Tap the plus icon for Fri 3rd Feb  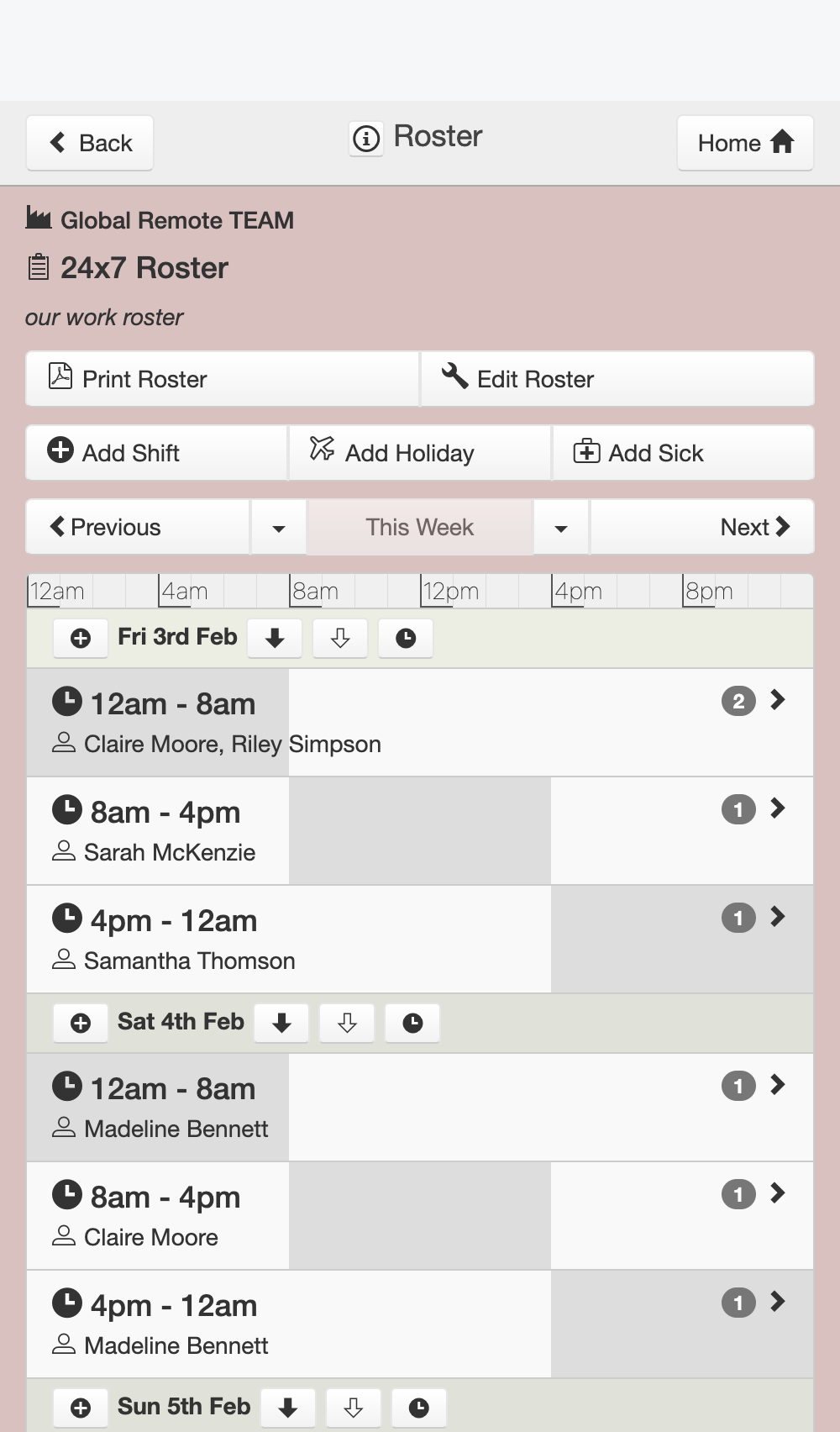click(x=81, y=638)
